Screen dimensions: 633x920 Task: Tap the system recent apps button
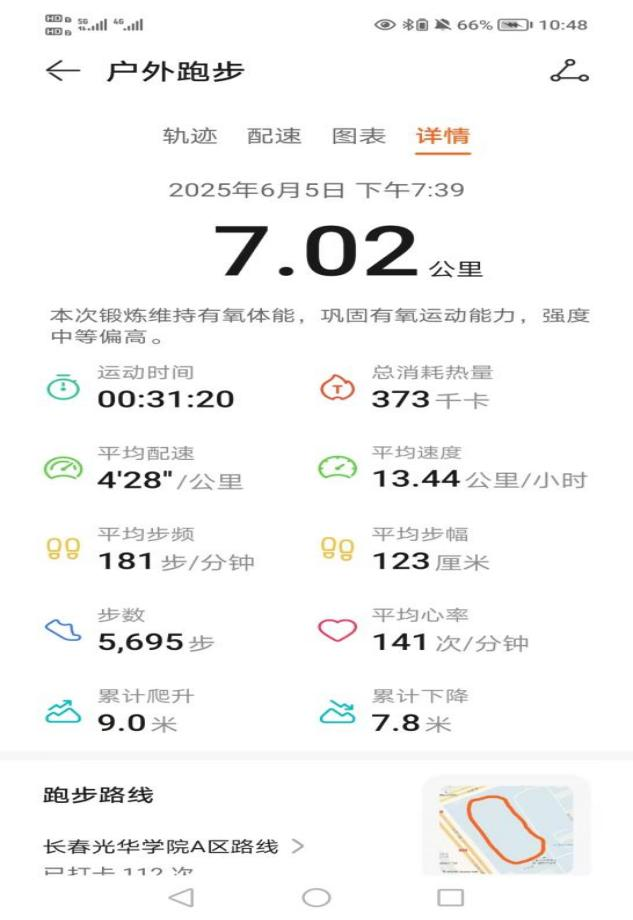451,897
